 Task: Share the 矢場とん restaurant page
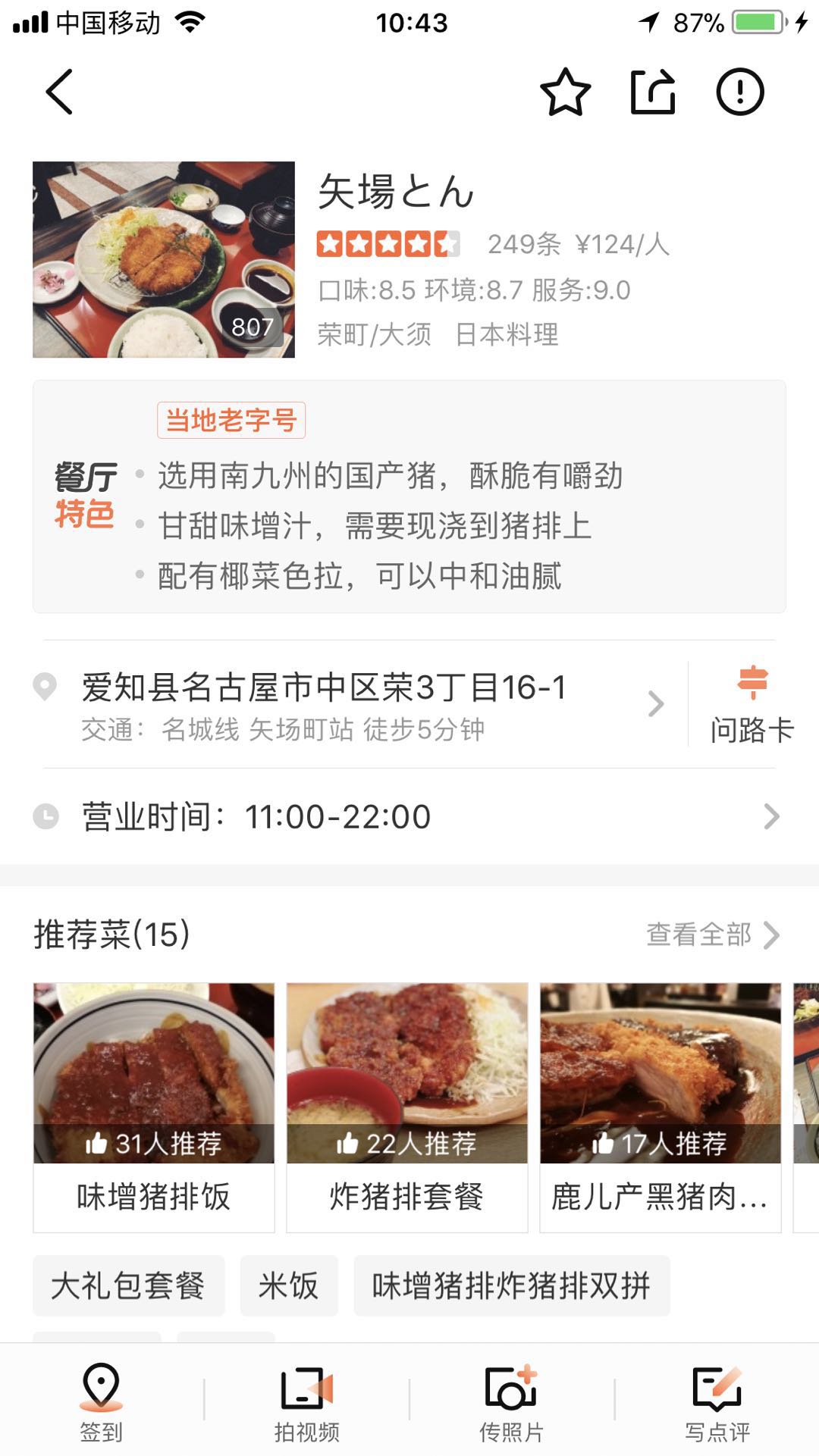coord(652,92)
